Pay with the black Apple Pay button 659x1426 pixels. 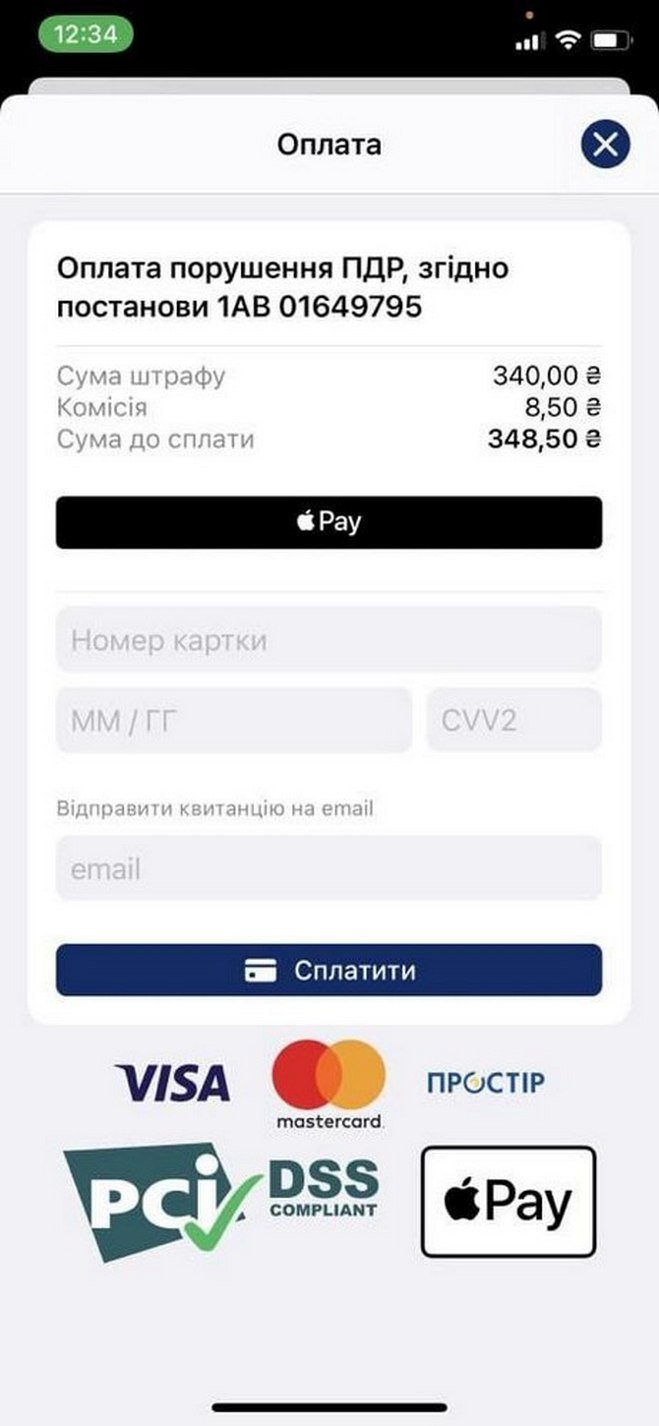(329, 522)
